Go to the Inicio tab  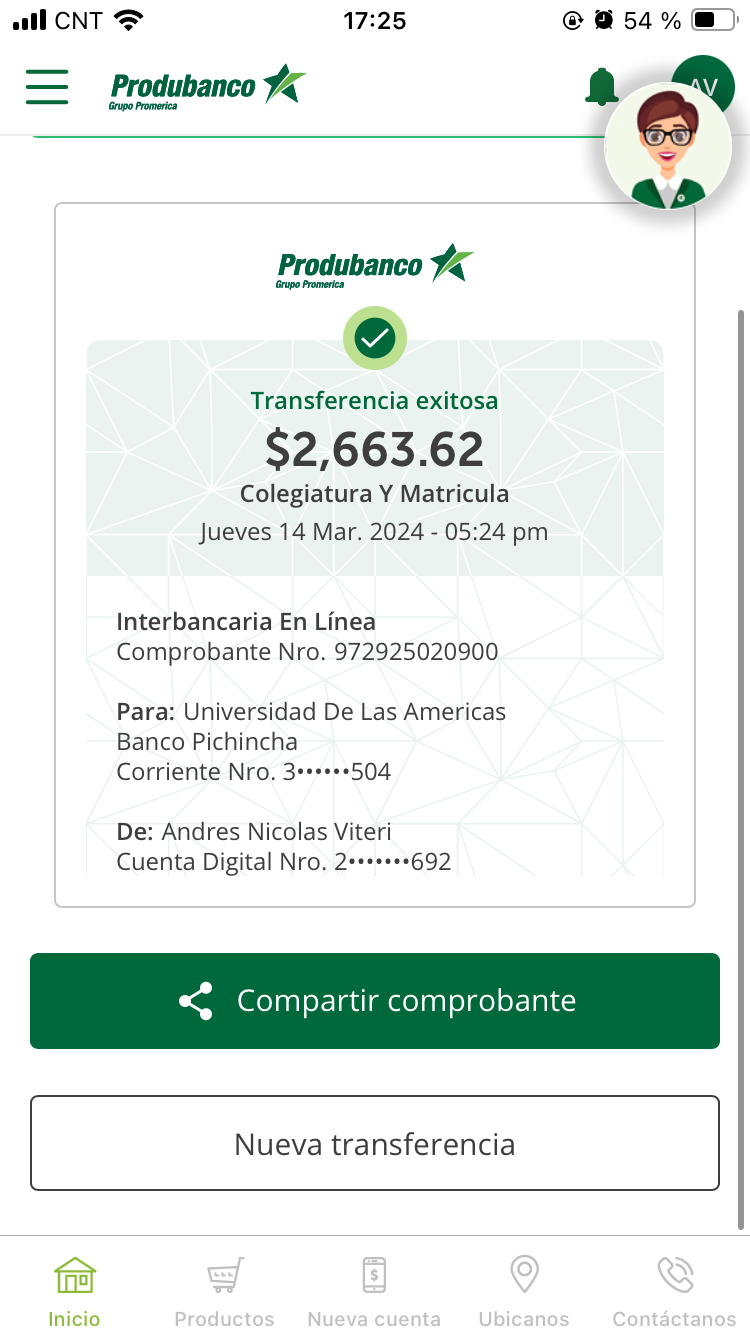click(x=75, y=1290)
